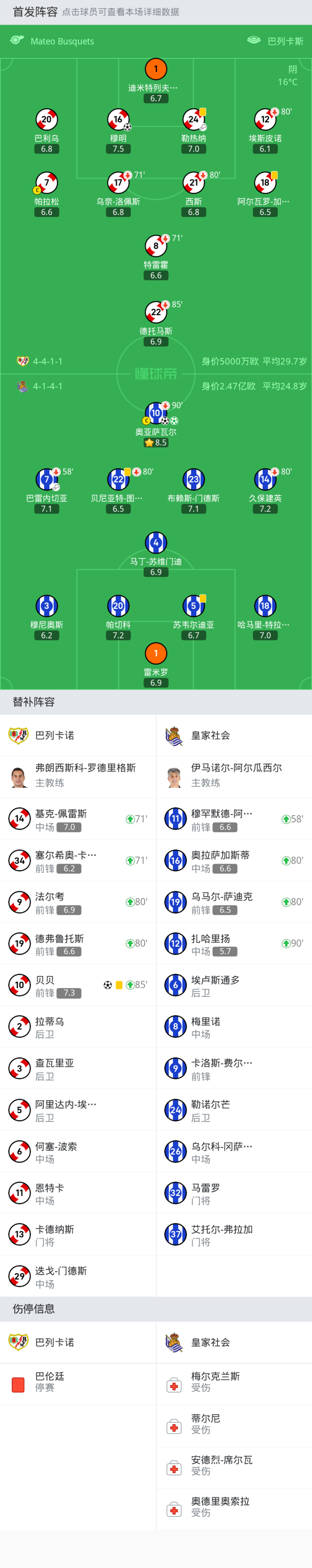Image resolution: width=312 pixels, height=1568 pixels.
Task: Open substitute 基克-佩雷斯's stats
Action: tap(78, 819)
